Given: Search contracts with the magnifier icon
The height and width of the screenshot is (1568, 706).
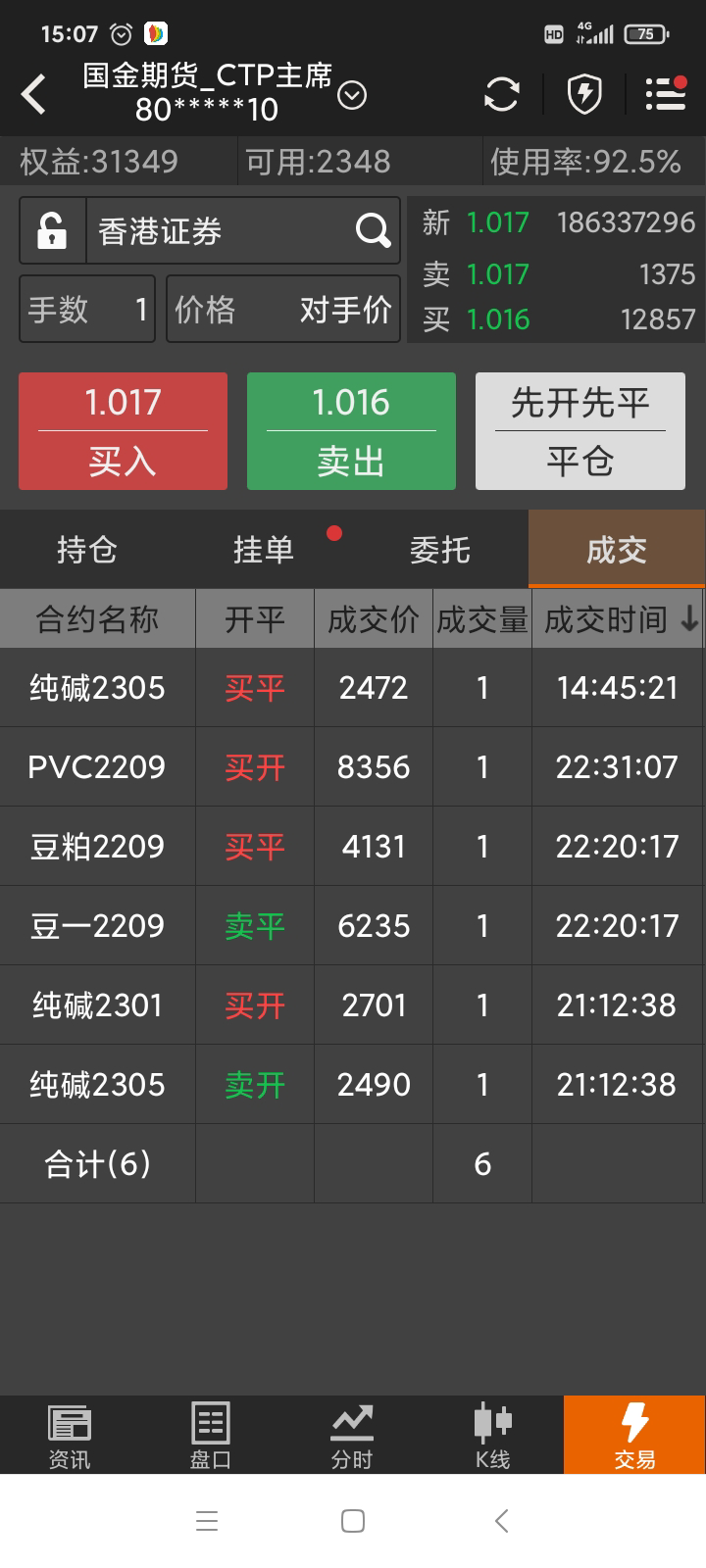Looking at the screenshot, I should point(373,230).
